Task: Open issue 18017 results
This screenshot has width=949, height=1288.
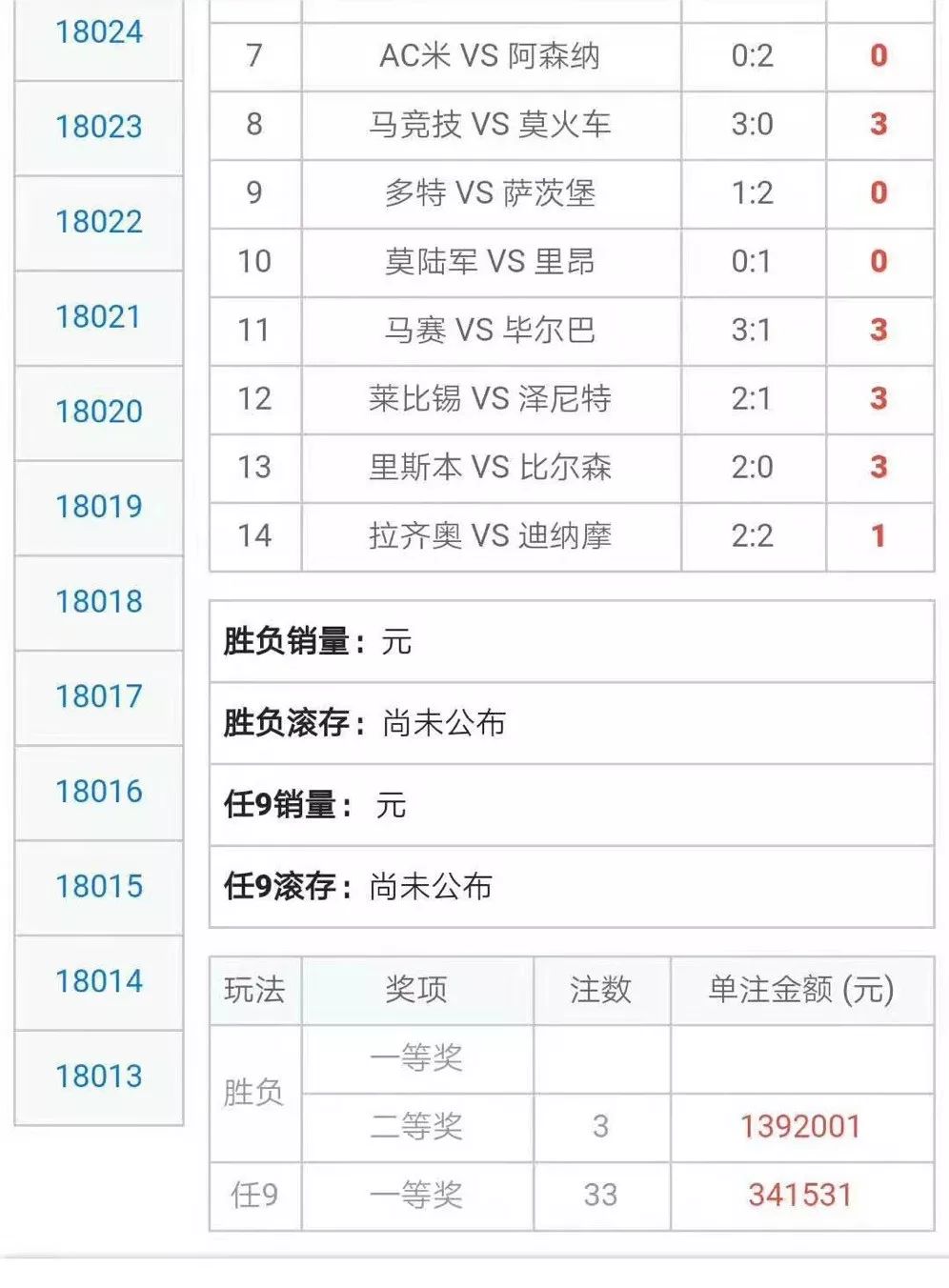Action: point(99,696)
